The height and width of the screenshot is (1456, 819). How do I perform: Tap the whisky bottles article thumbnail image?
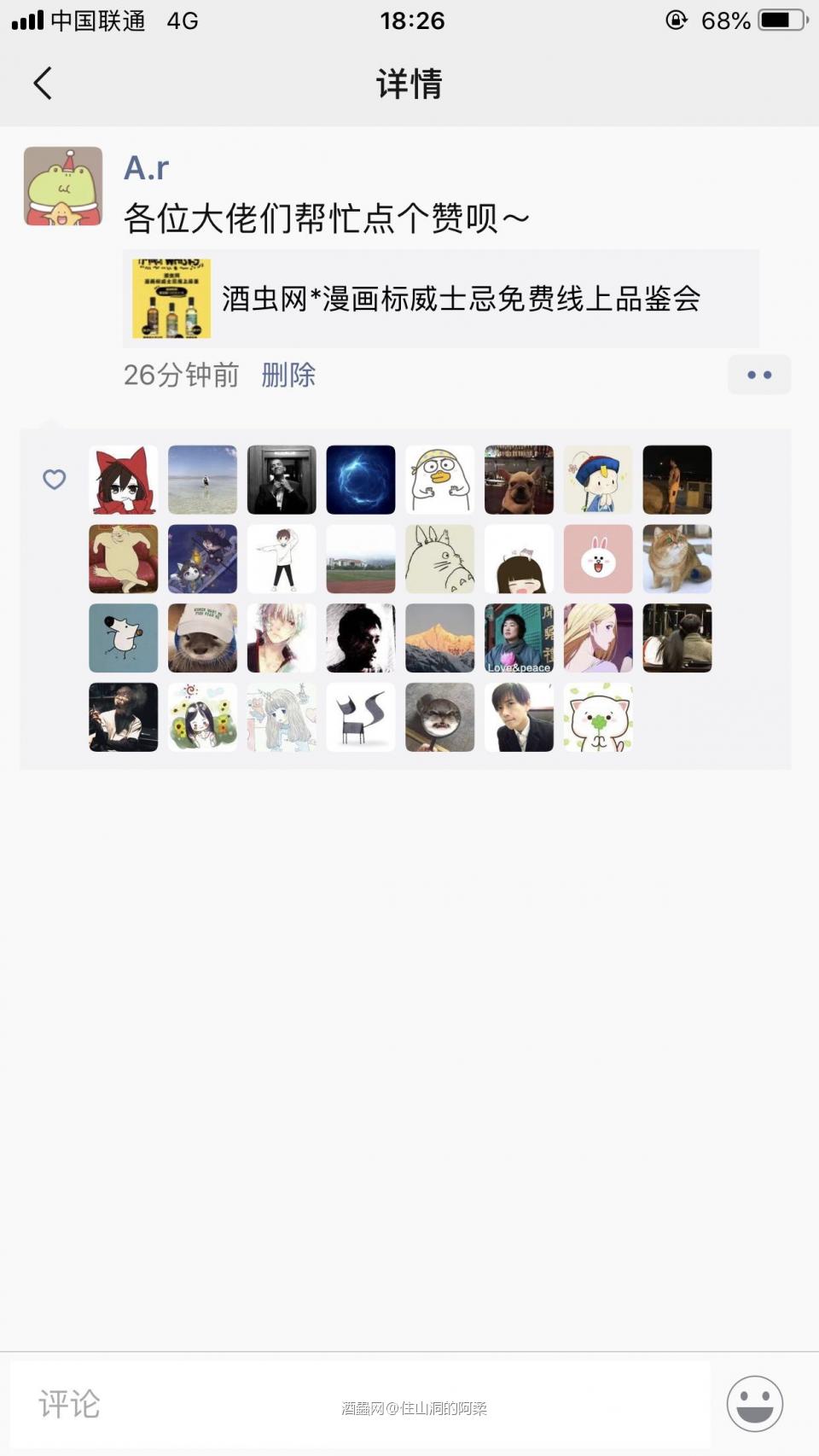click(171, 295)
